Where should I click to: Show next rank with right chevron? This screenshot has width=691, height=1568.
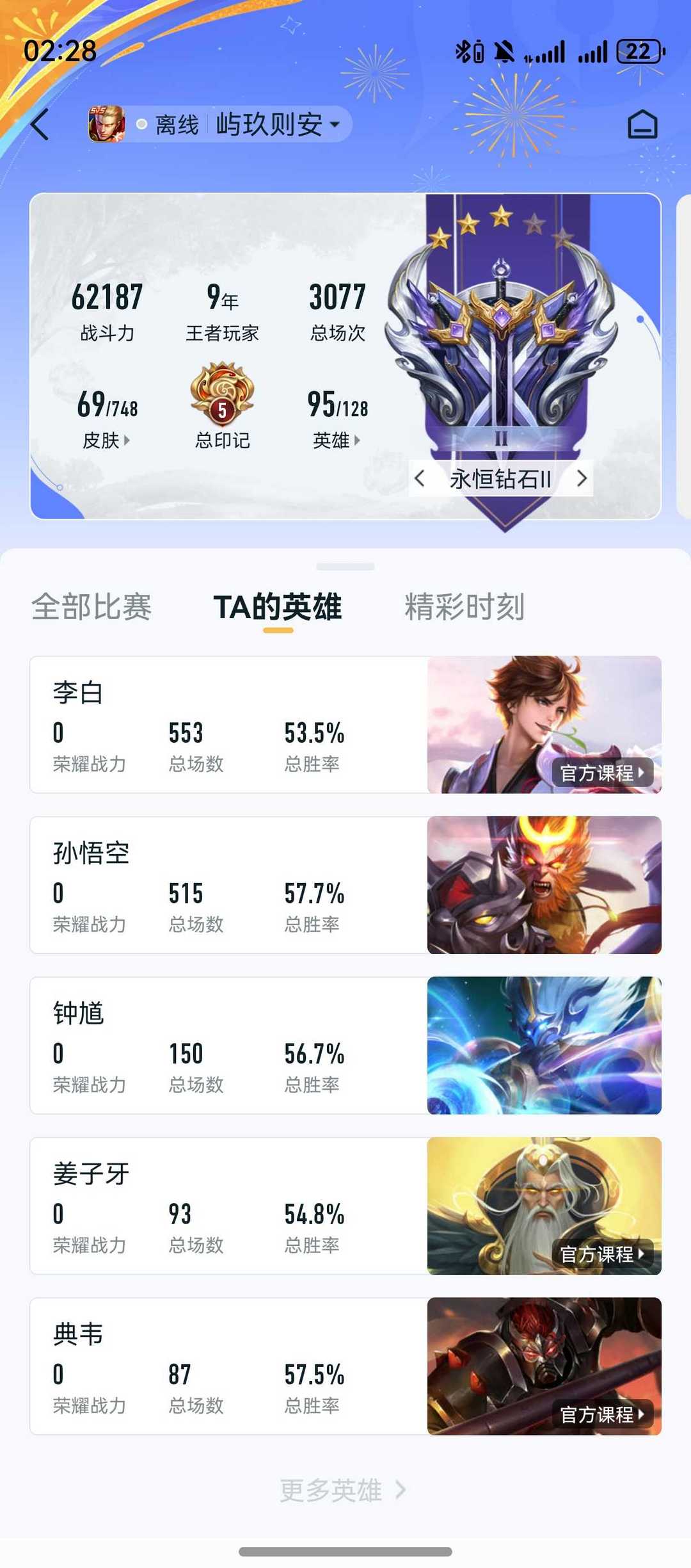581,478
